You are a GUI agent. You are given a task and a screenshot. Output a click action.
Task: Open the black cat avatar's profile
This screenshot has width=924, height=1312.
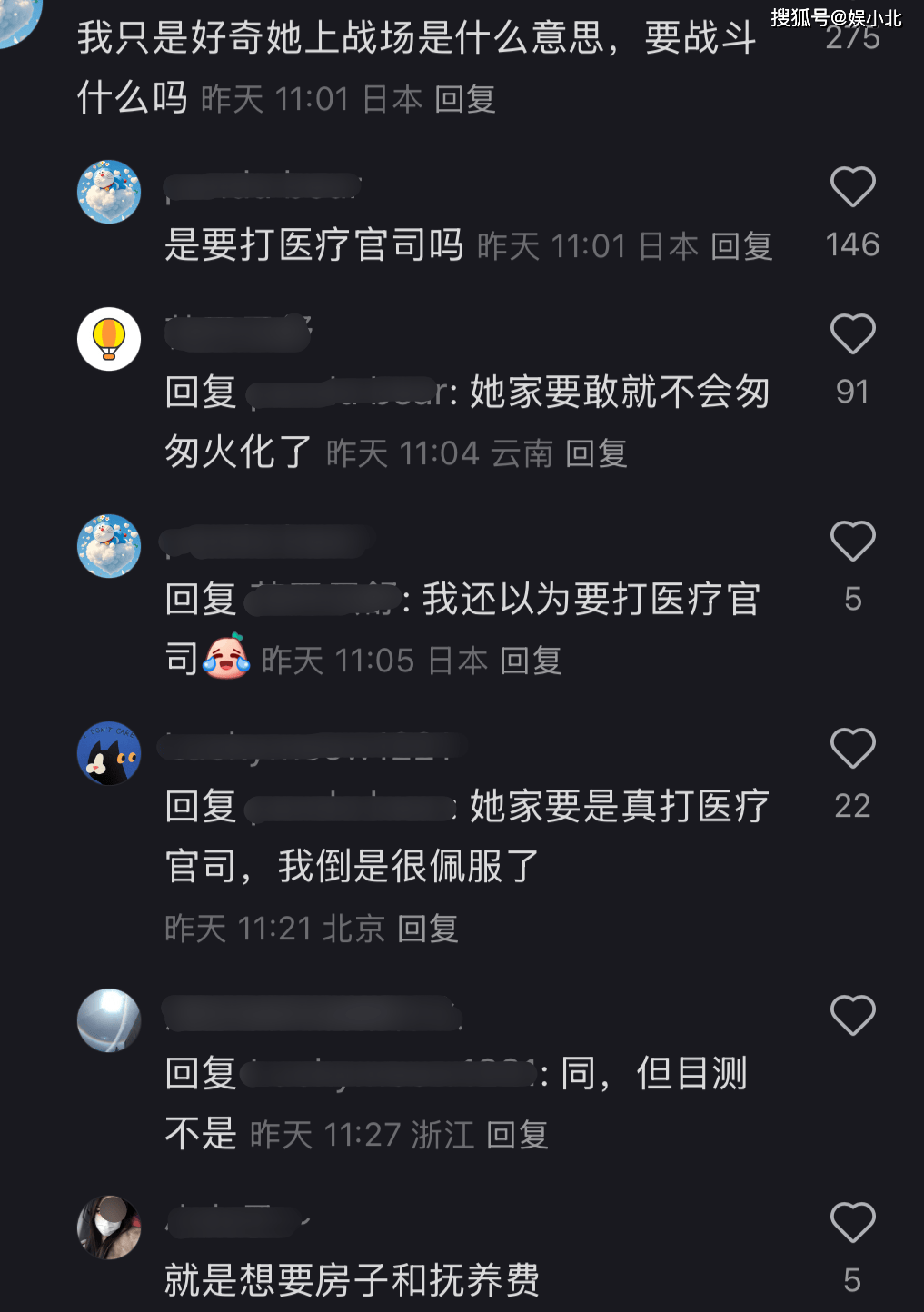pyautogui.click(x=109, y=753)
